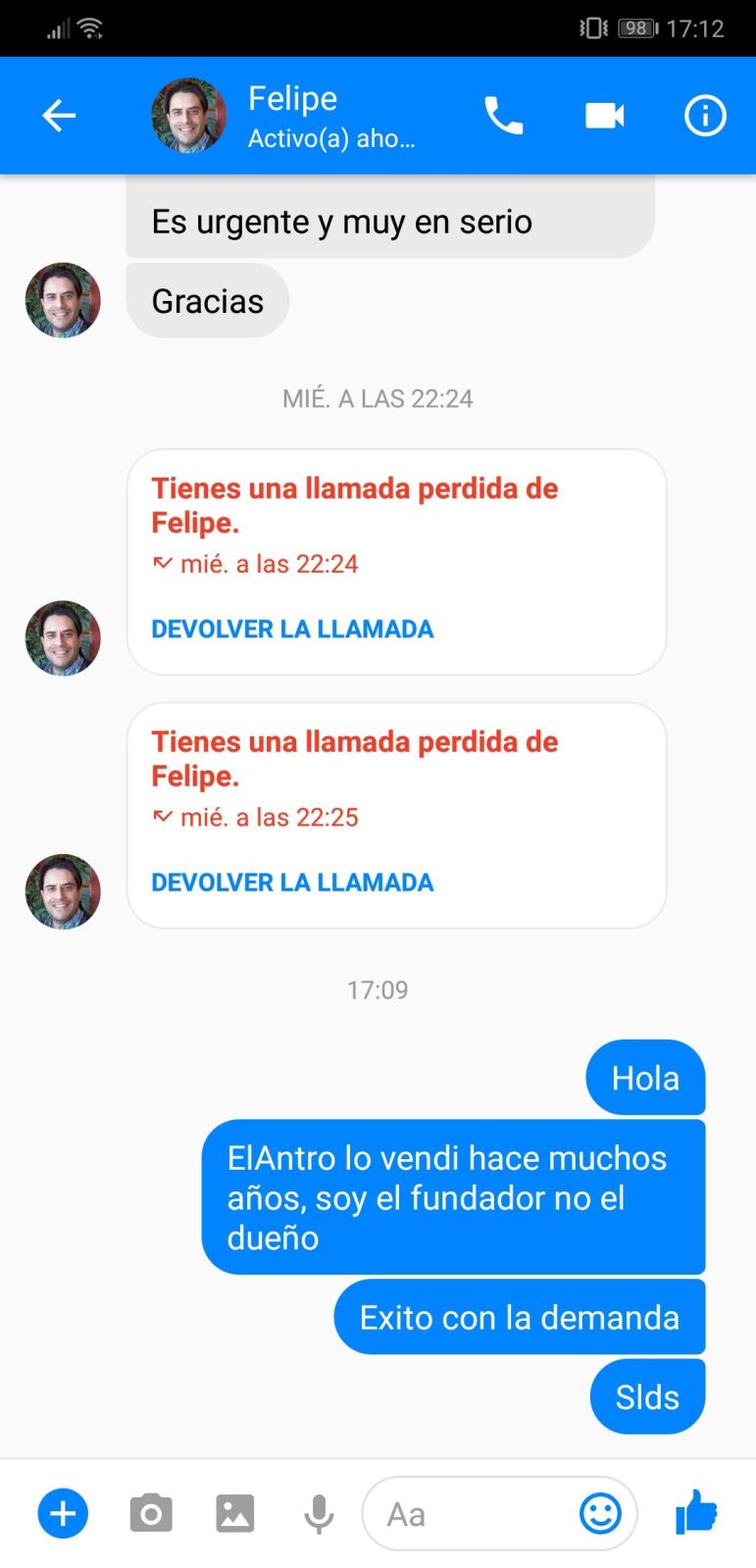Image resolution: width=756 pixels, height=1568 pixels.
Task: Open the emoji picker
Action: [x=600, y=1513]
